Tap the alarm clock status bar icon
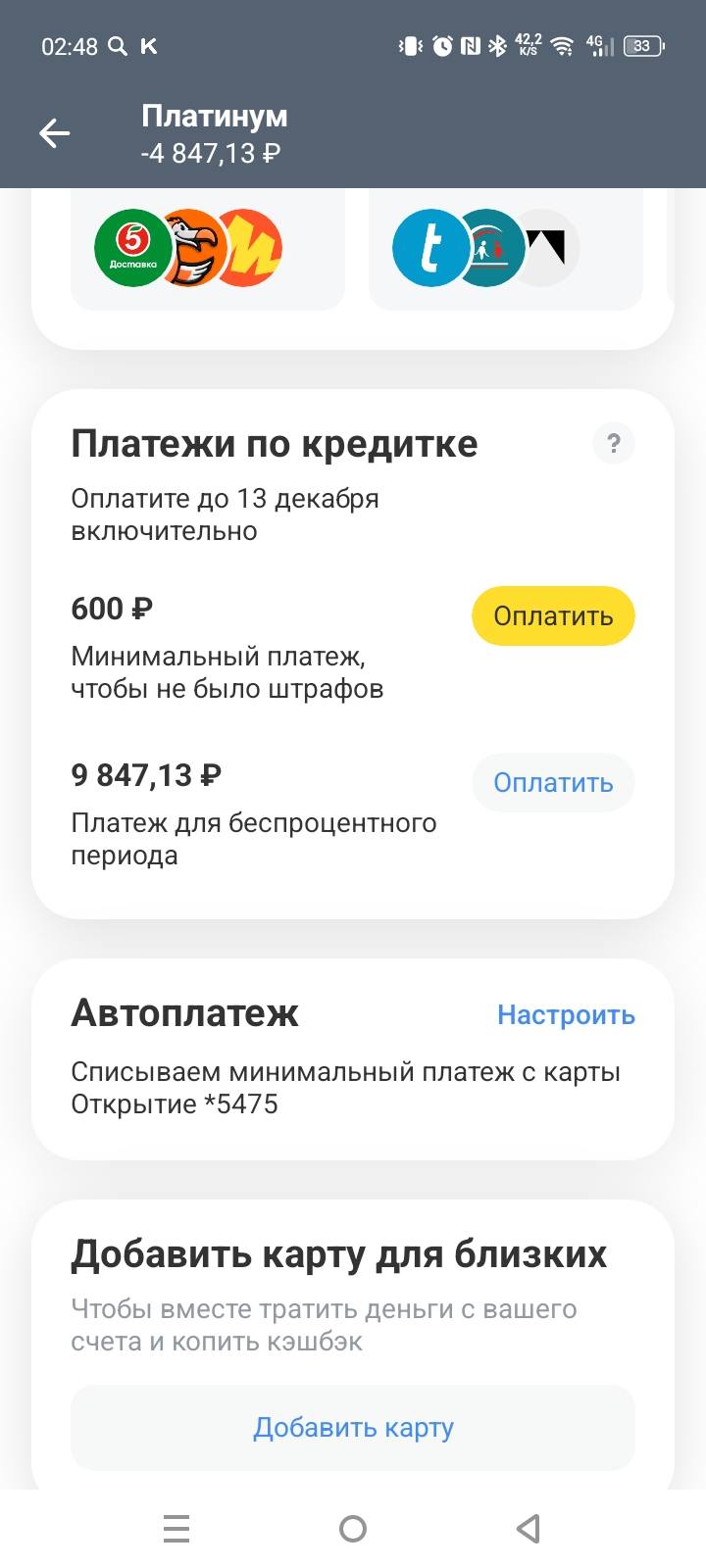 coord(440,44)
